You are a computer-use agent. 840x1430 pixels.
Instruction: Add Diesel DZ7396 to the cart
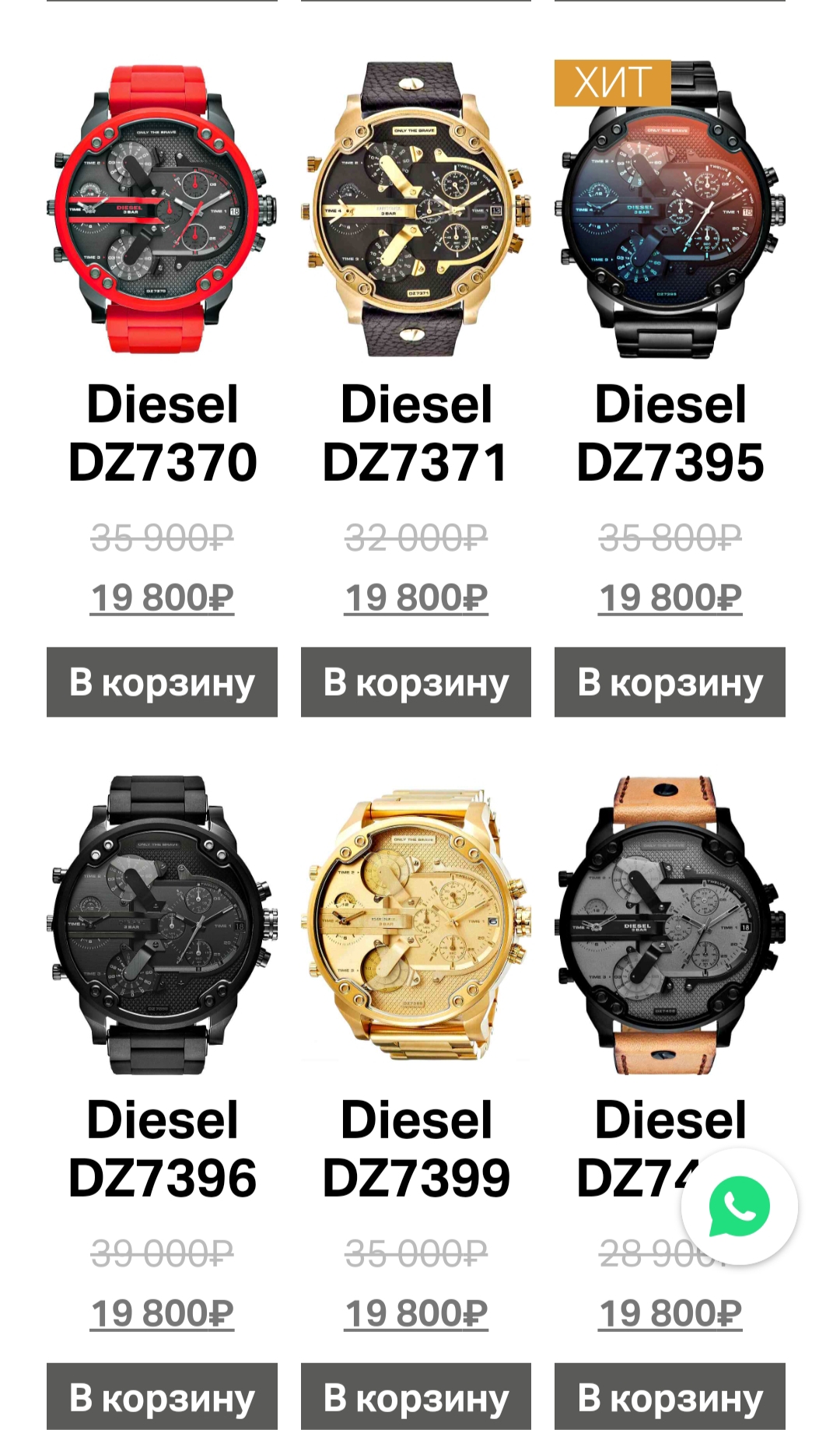pyautogui.click(x=162, y=1397)
